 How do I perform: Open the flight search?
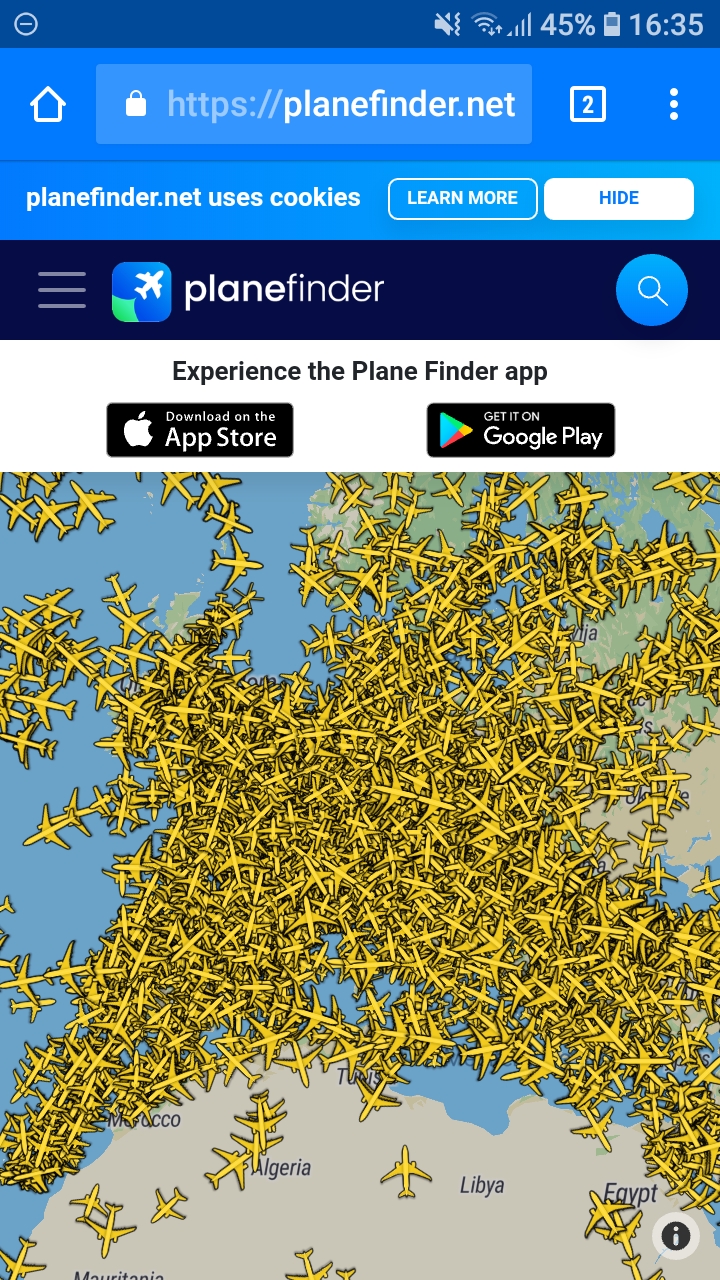pos(652,290)
